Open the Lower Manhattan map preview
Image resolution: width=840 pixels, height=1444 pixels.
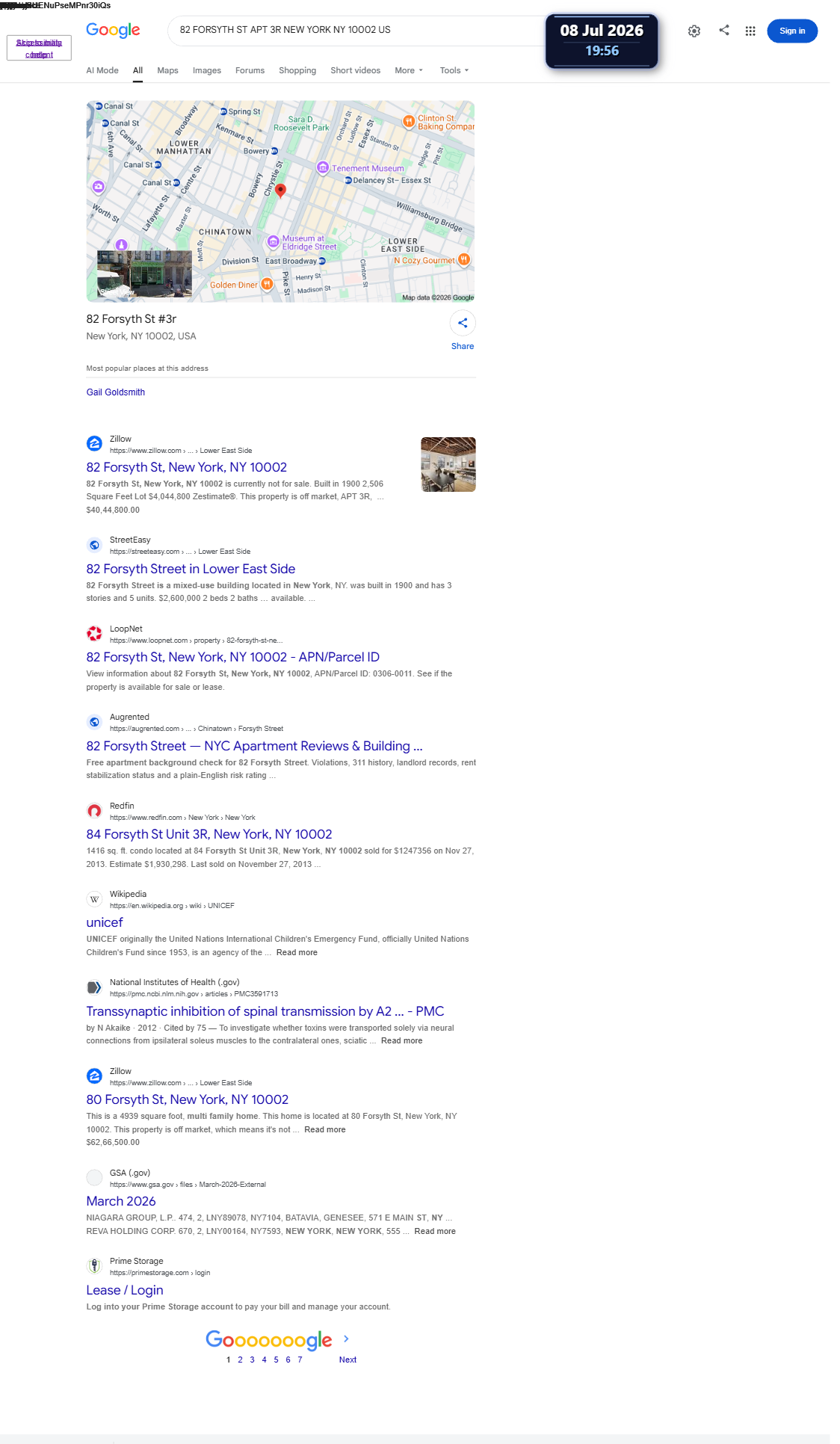[x=280, y=201]
